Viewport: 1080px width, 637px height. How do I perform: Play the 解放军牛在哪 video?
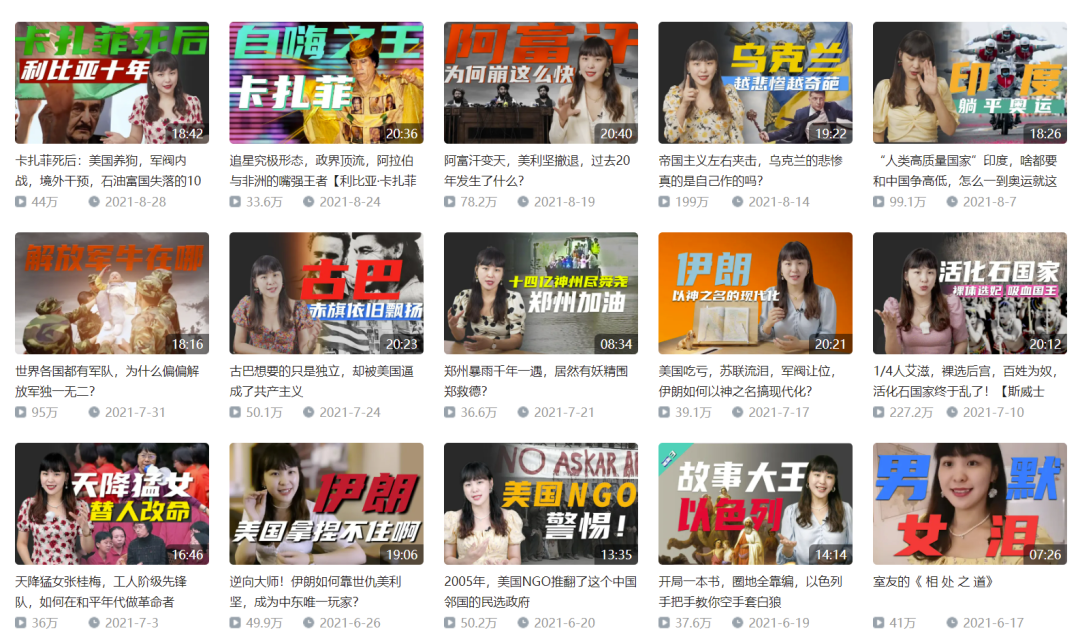pyautogui.click(x=112, y=293)
